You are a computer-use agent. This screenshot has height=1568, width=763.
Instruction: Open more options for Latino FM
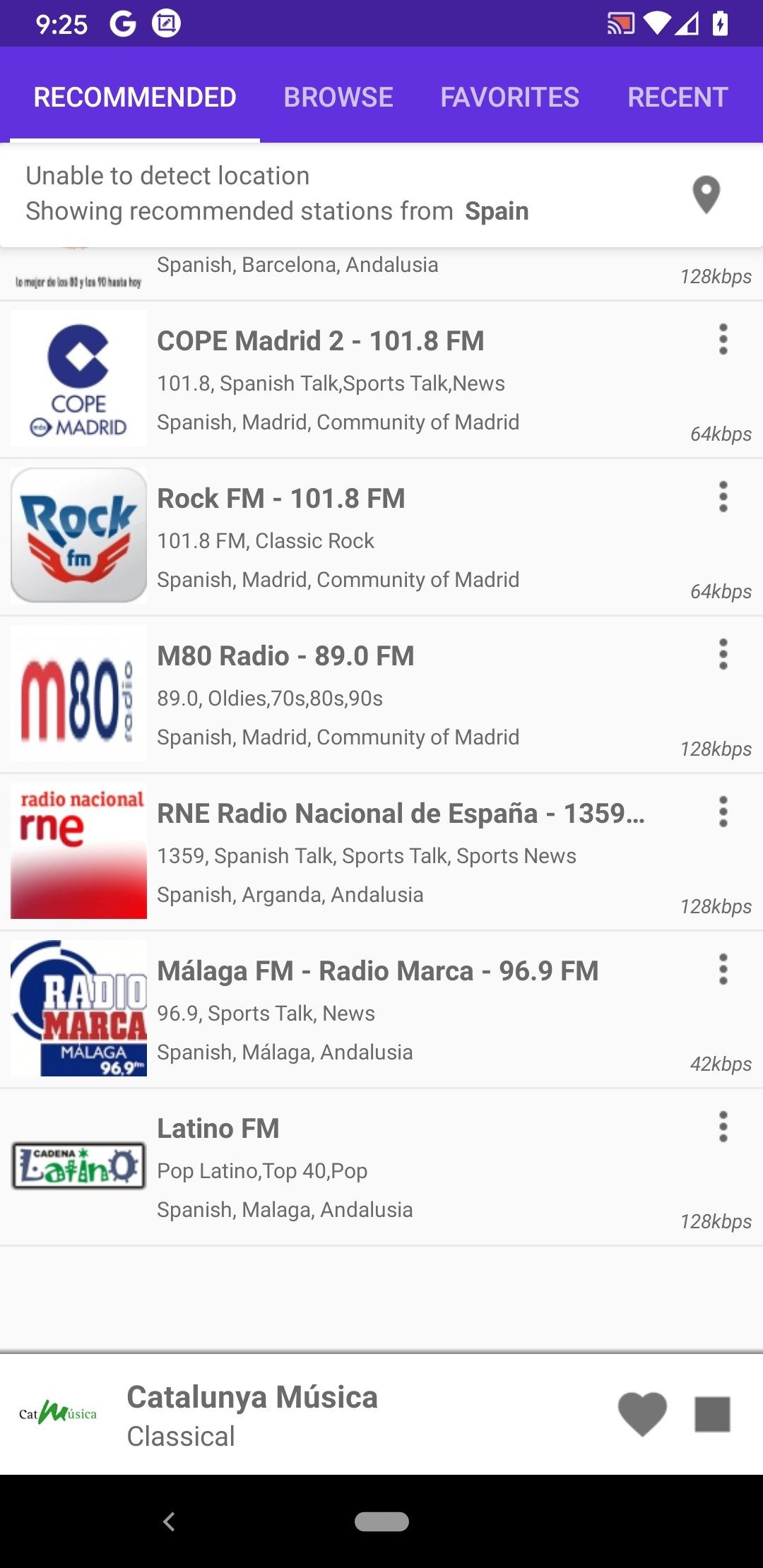pyautogui.click(x=723, y=1127)
